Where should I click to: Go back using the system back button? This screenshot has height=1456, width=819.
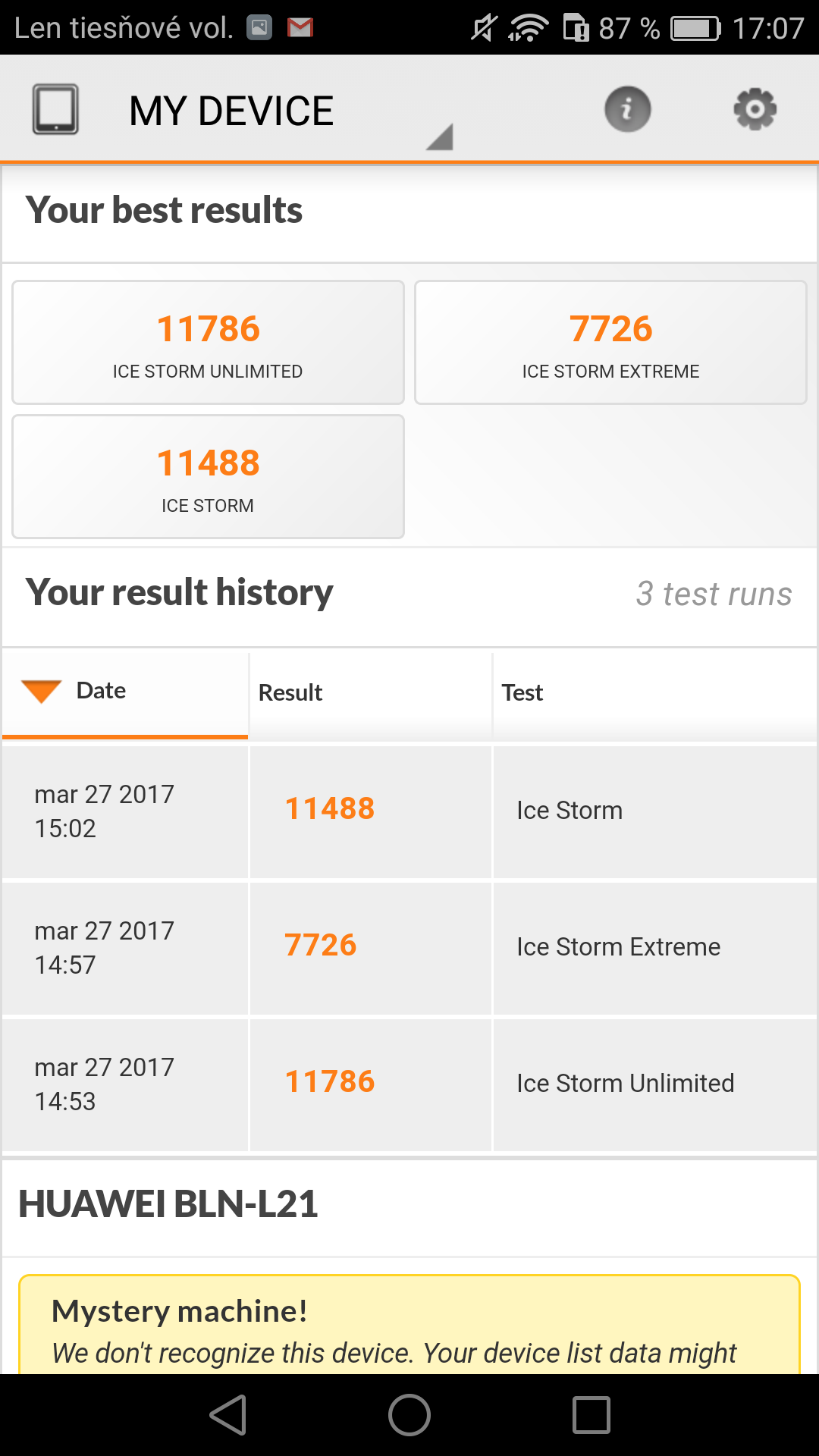point(228,1415)
